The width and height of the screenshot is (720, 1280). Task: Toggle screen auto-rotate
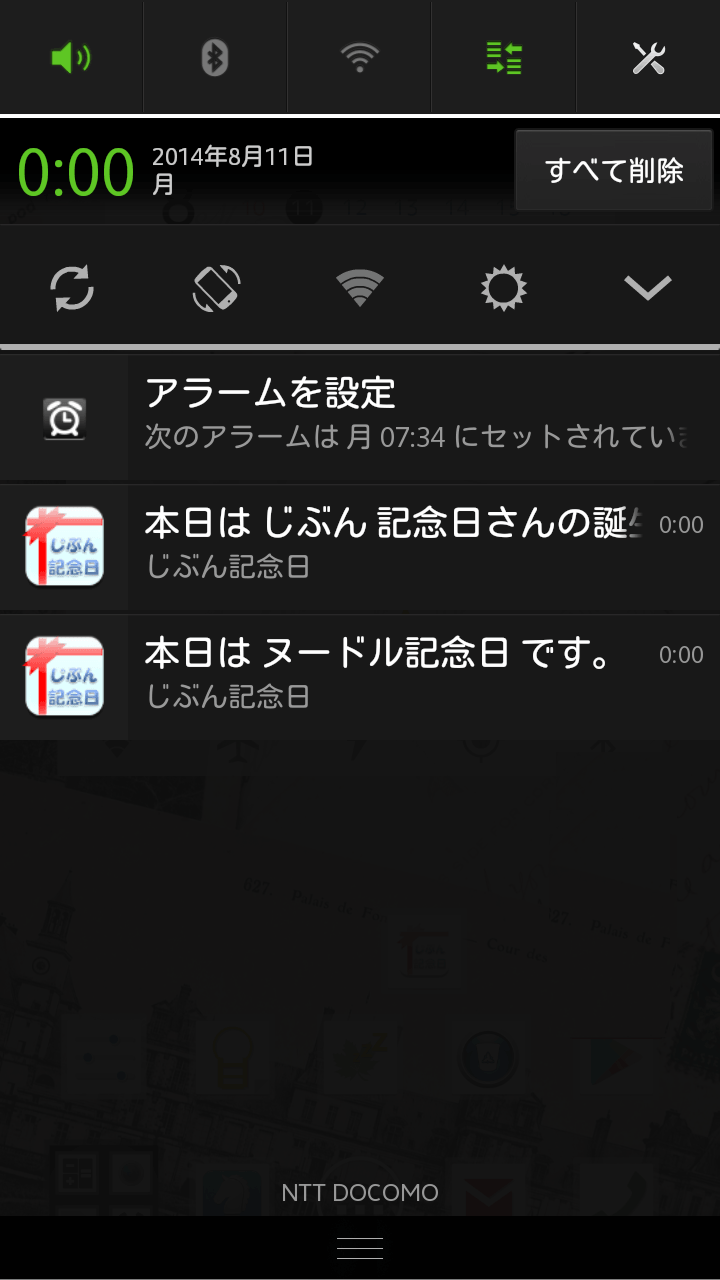click(216, 288)
